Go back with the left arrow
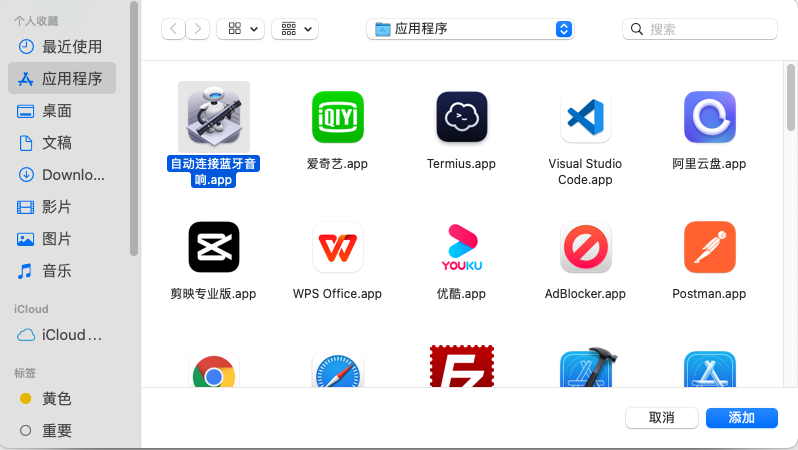 174,29
